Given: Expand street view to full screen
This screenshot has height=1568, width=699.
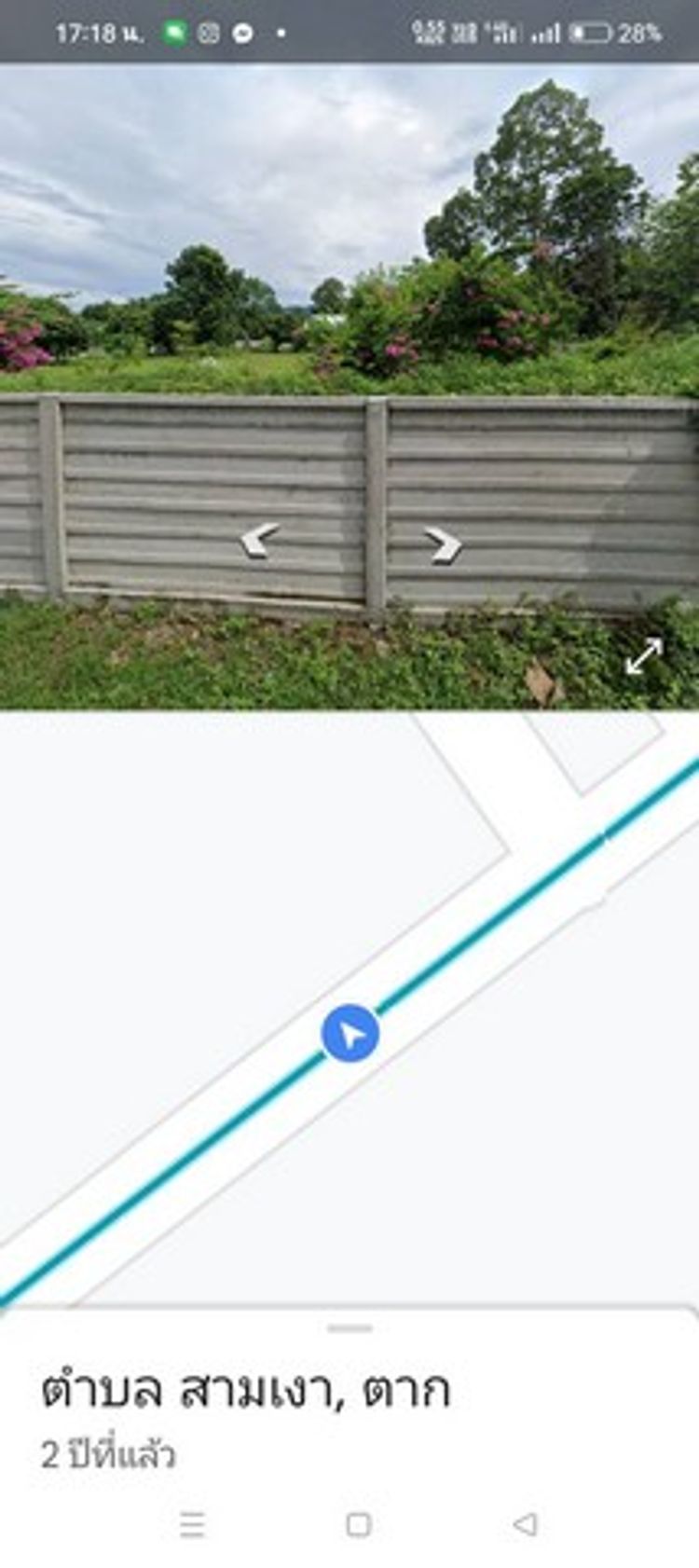Looking at the screenshot, I should click(644, 656).
